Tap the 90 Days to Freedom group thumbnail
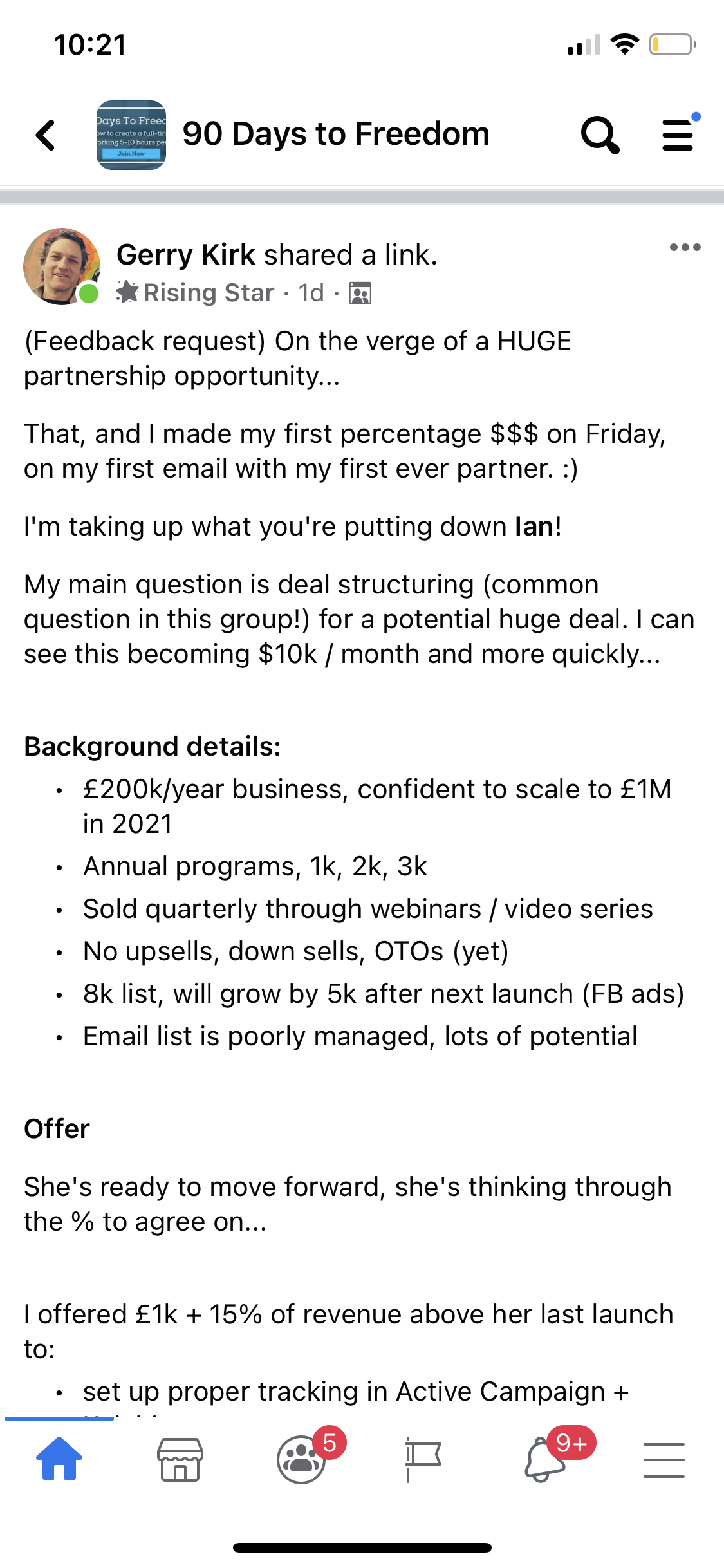Image resolution: width=724 pixels, height=1568 pixels. pos(131,135)
